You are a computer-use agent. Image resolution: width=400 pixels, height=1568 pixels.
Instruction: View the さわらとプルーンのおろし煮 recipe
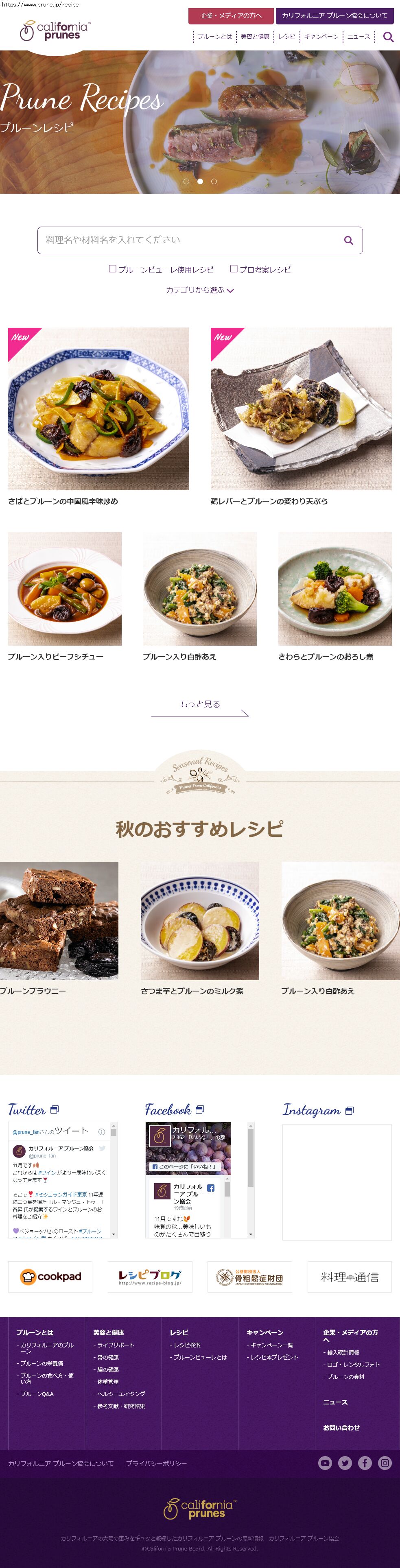pyautogui.click(x=335, y=589)
